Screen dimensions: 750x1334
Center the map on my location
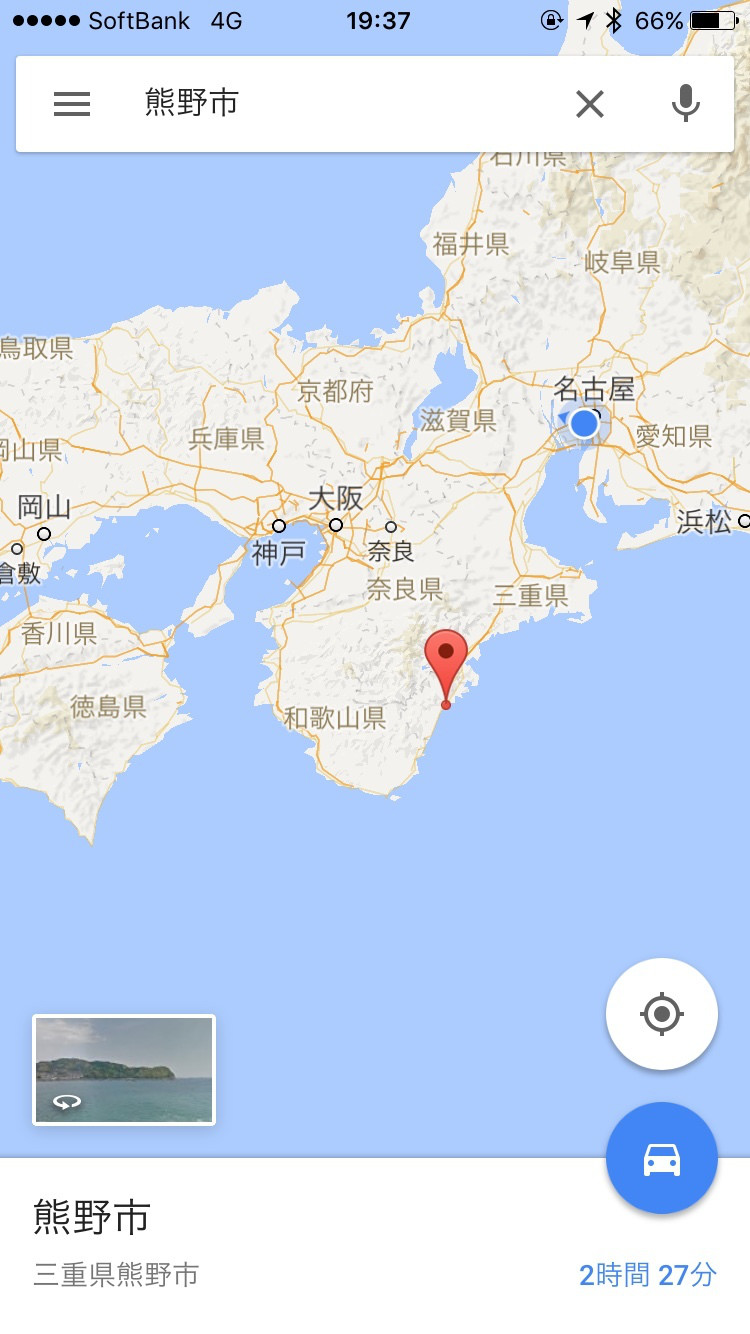(662, 1014)
